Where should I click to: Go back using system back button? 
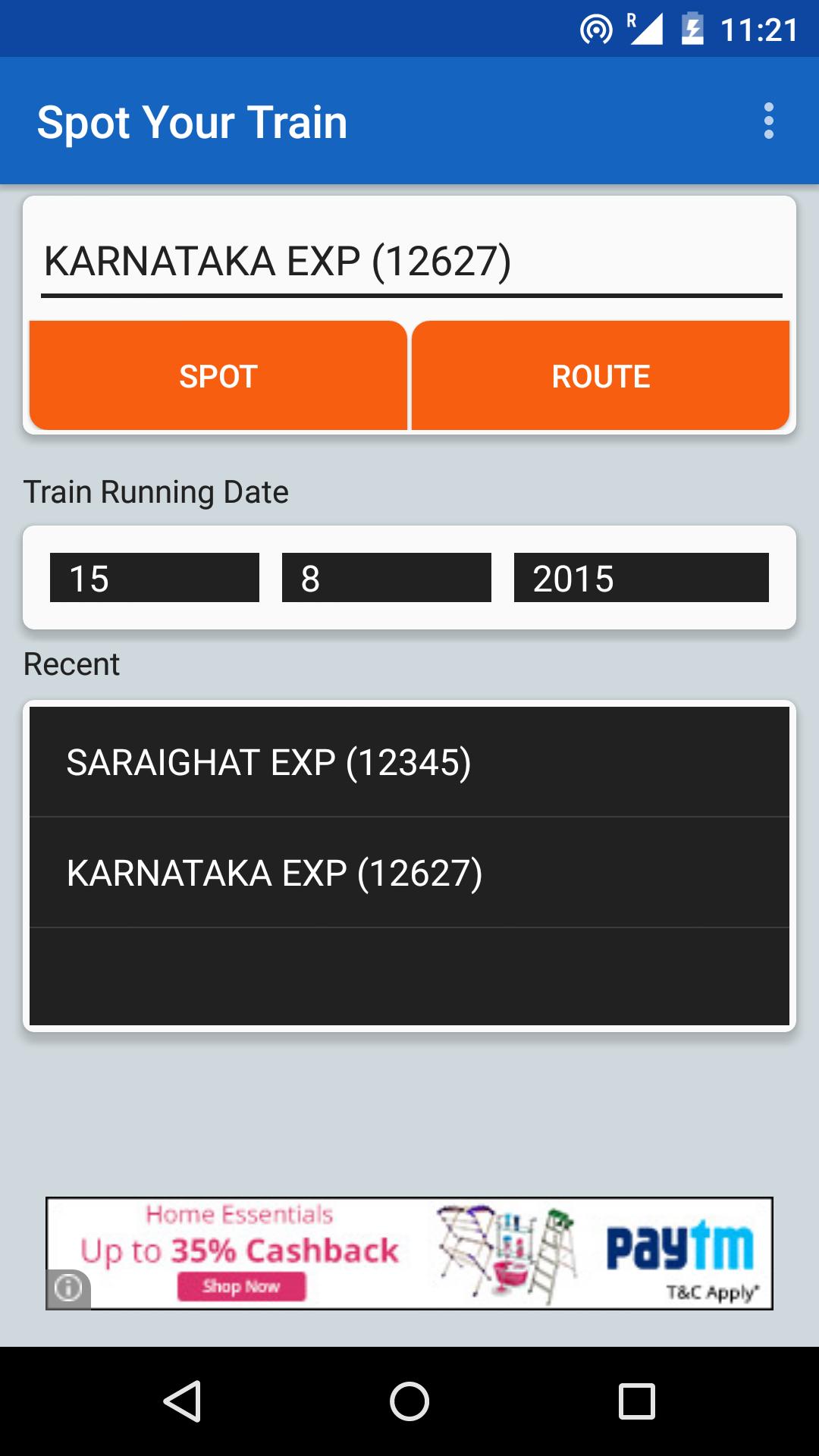pos(182,1401)
